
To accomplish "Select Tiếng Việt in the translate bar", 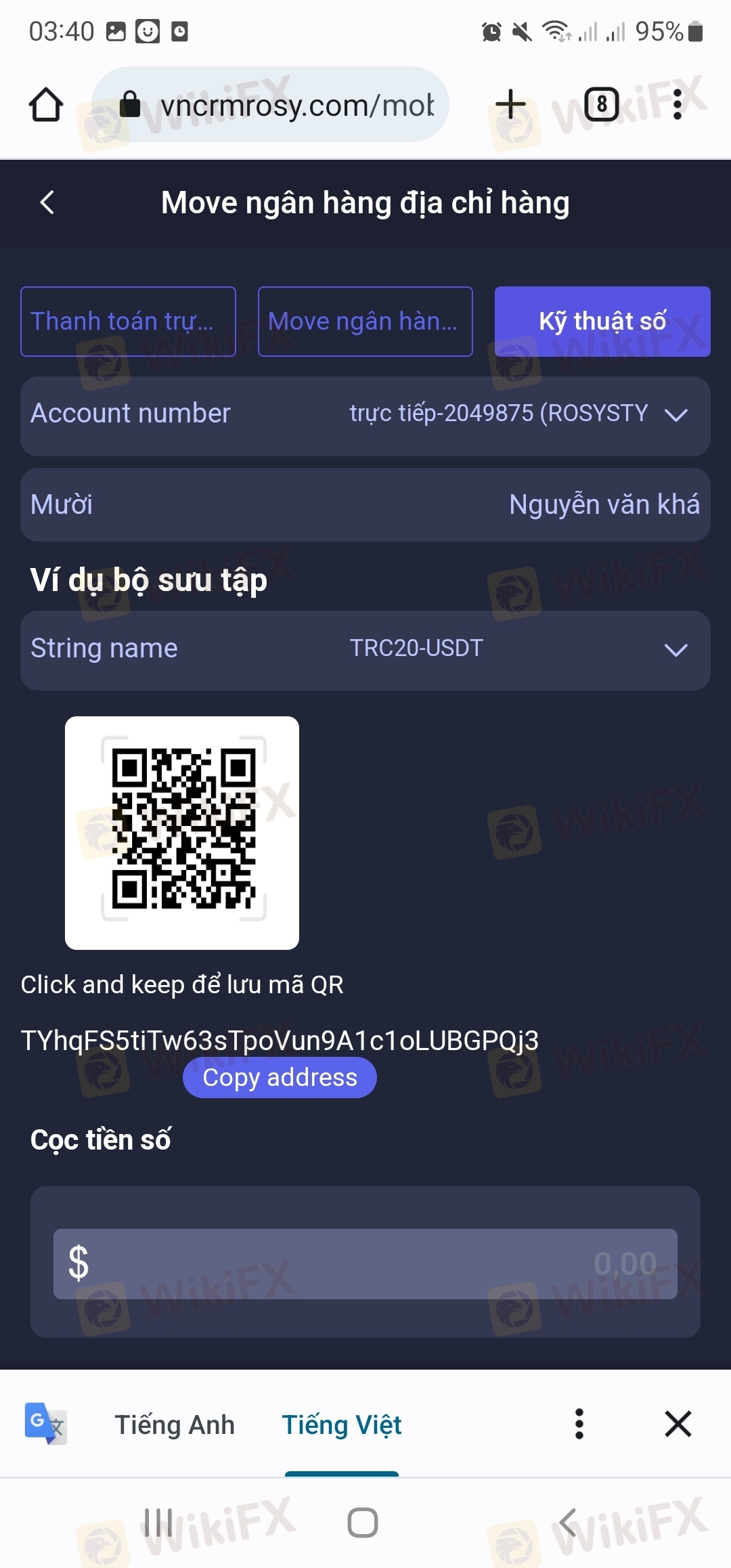I will coord(342,1424).
